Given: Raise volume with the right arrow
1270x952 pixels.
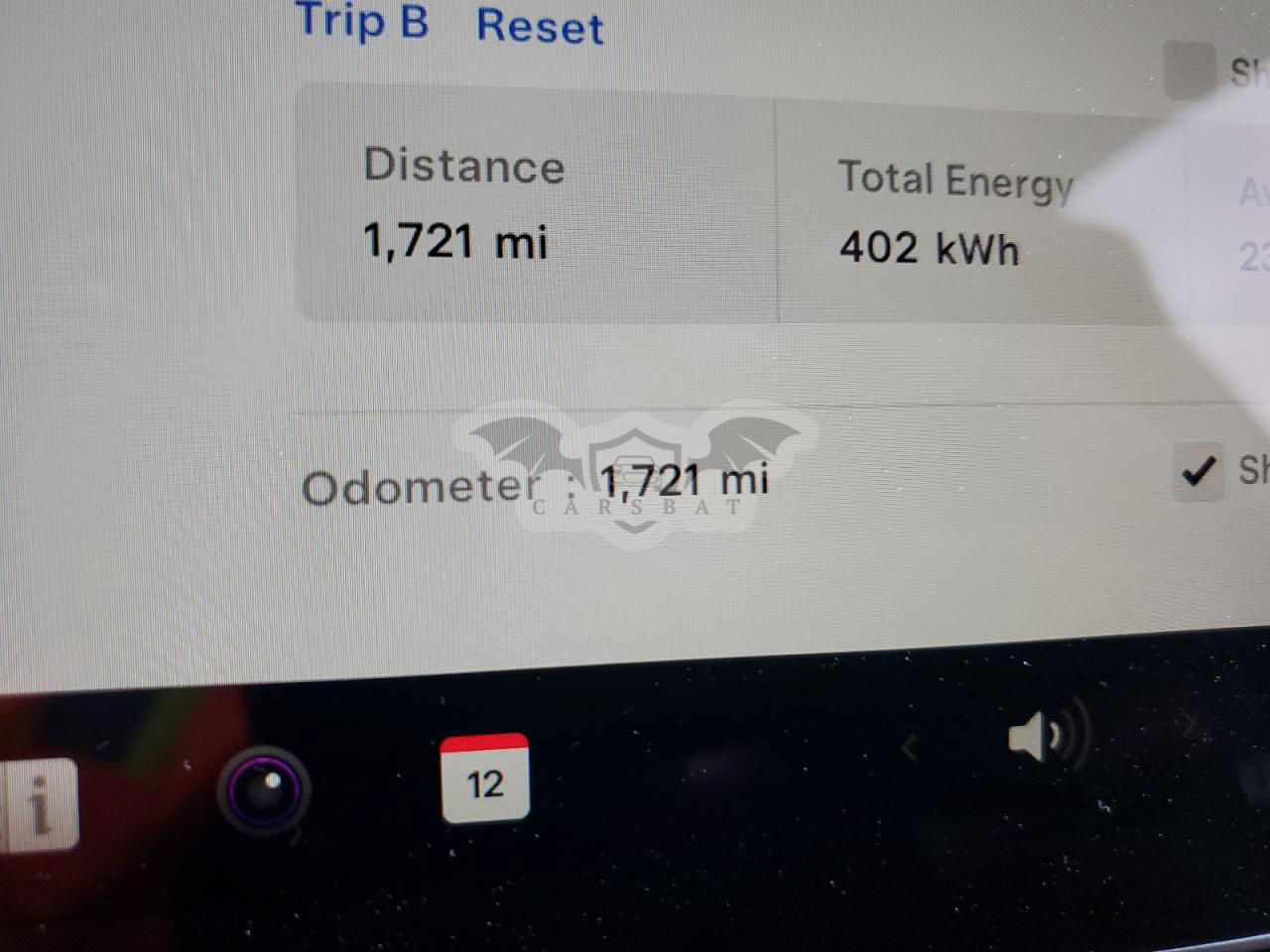Looking at the screenshot, I should pos(1188,725).
